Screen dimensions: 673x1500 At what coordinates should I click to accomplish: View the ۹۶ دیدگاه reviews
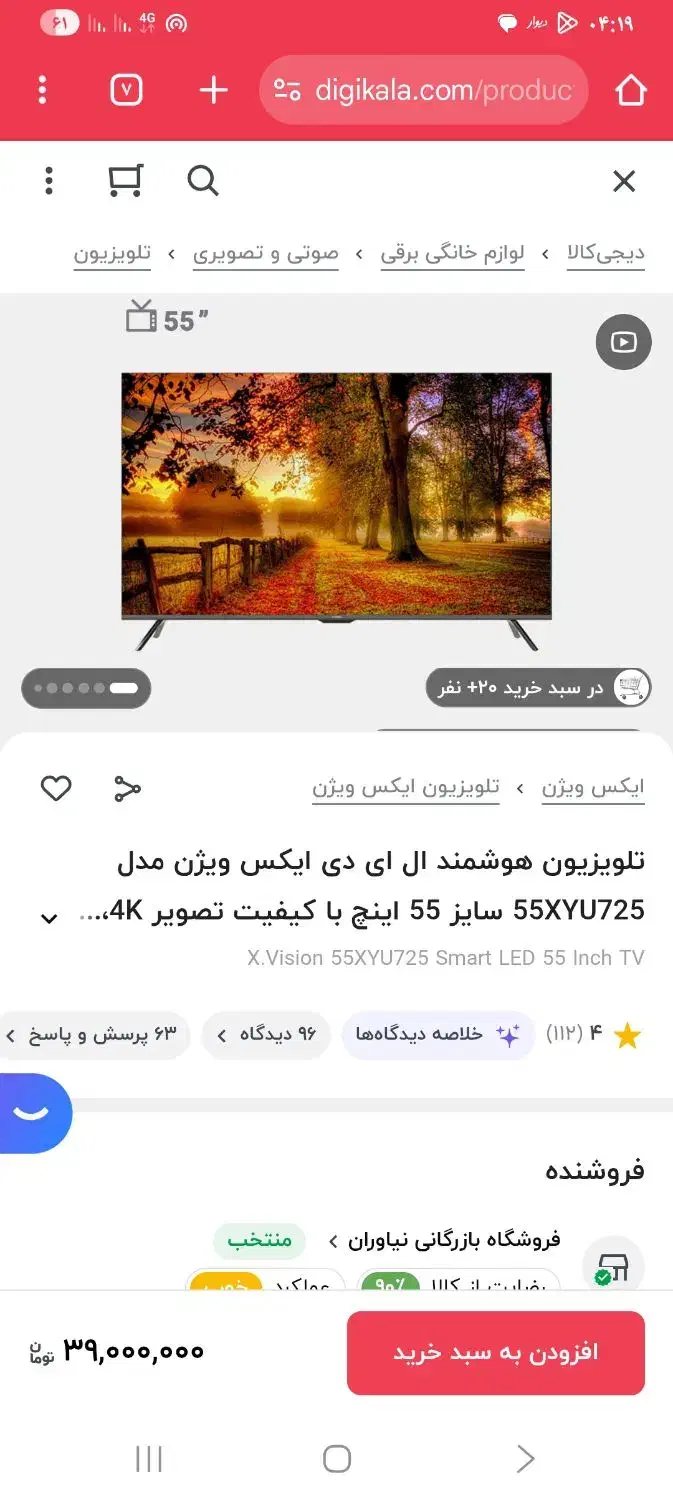268,1034
